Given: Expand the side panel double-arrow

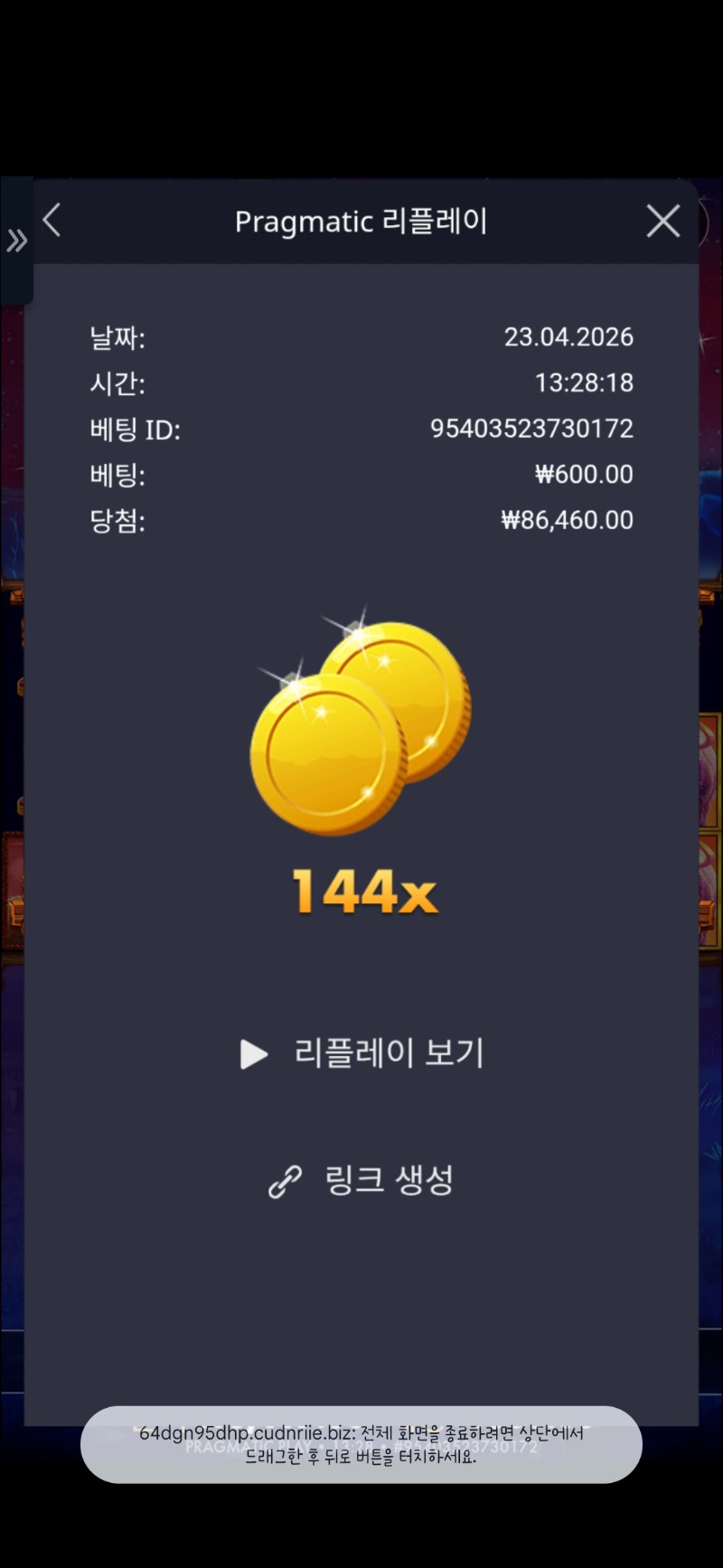Looking at the screenshot, I should (16, 241).
